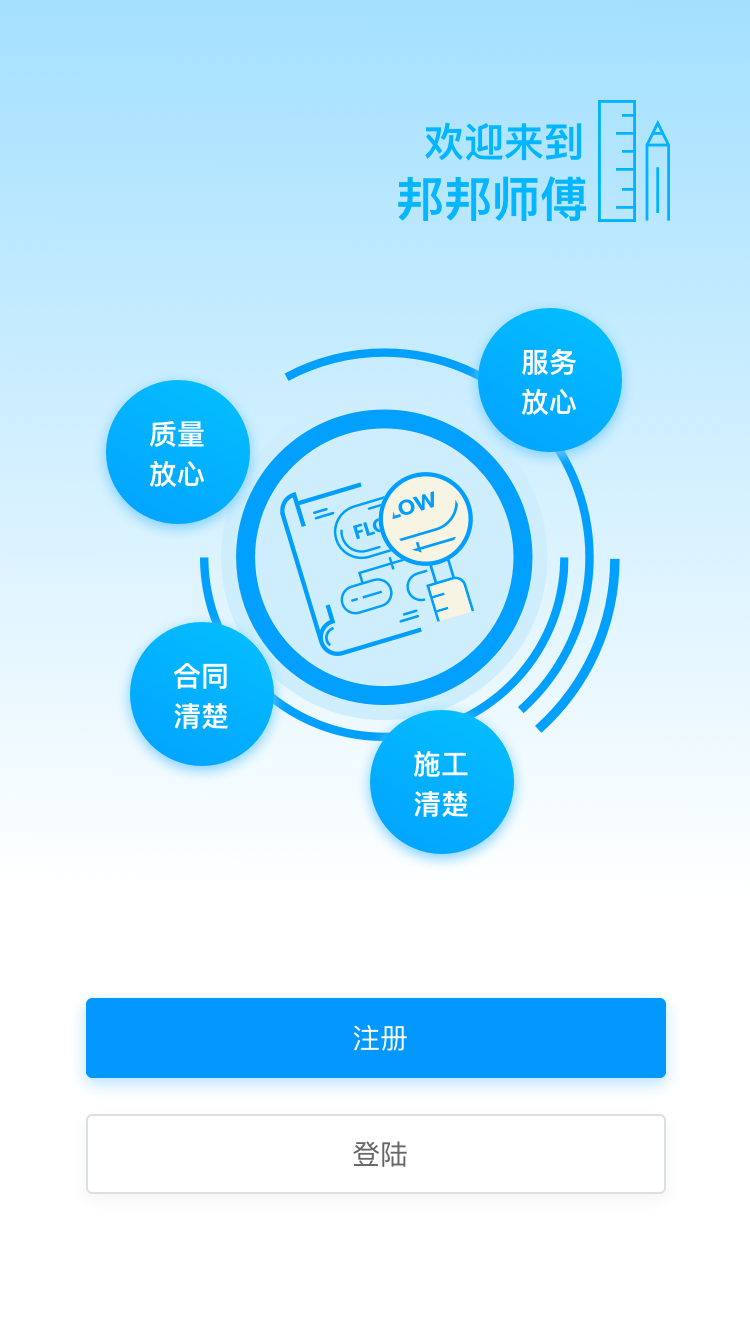This screenshot has width=750, height=1334.
Task: Tap the 质量放心 bubble icon
Action: point(178,452)
